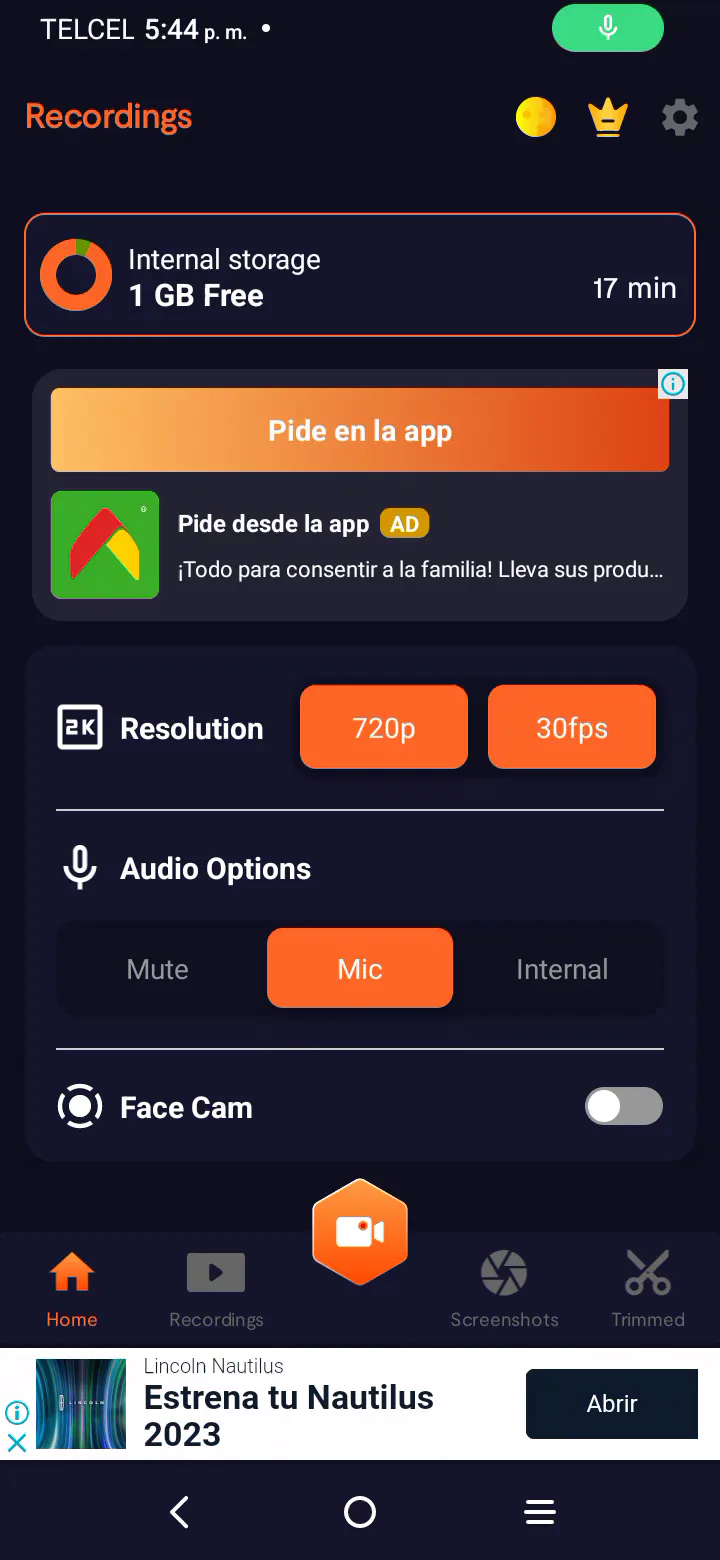The height and width of the screenshot is (1560, 720).
Task: Tap the Pide en la app button
Action: pyautogui.click(x=360, y=431)
